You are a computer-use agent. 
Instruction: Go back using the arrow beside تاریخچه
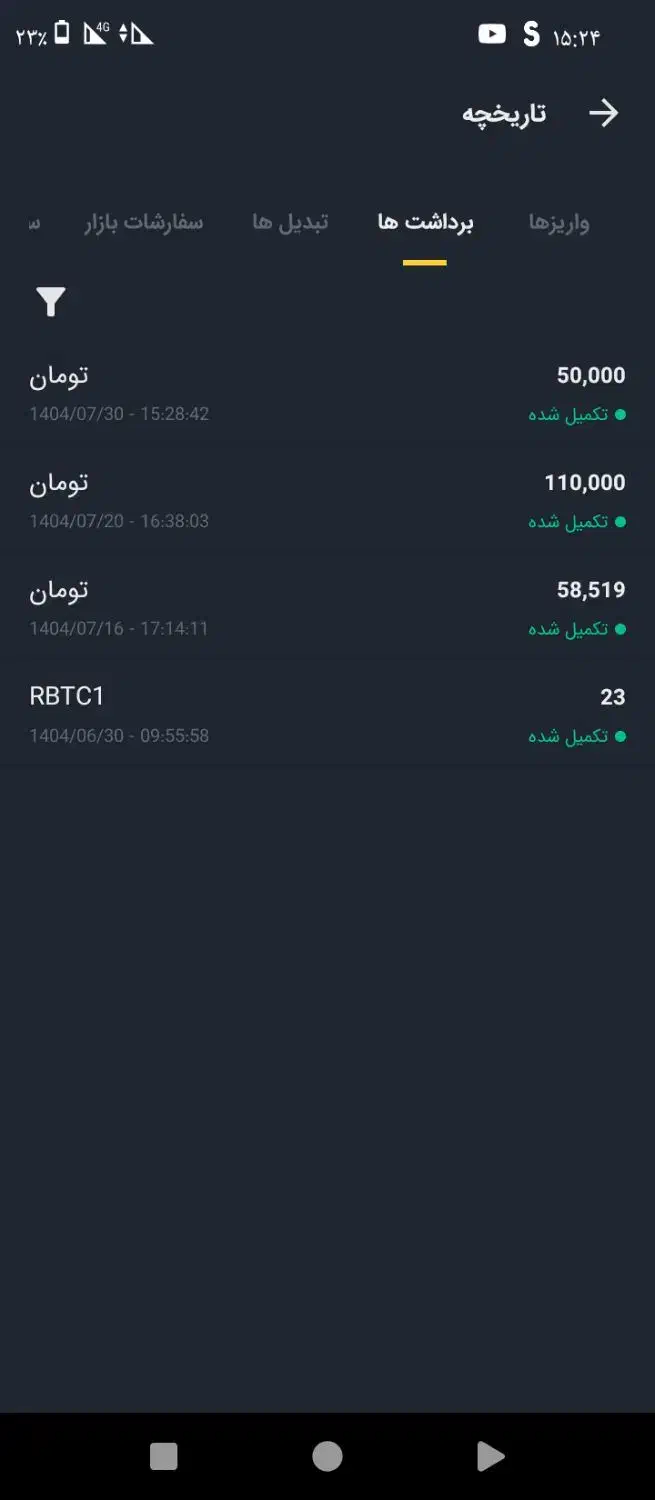coord(603,113)
